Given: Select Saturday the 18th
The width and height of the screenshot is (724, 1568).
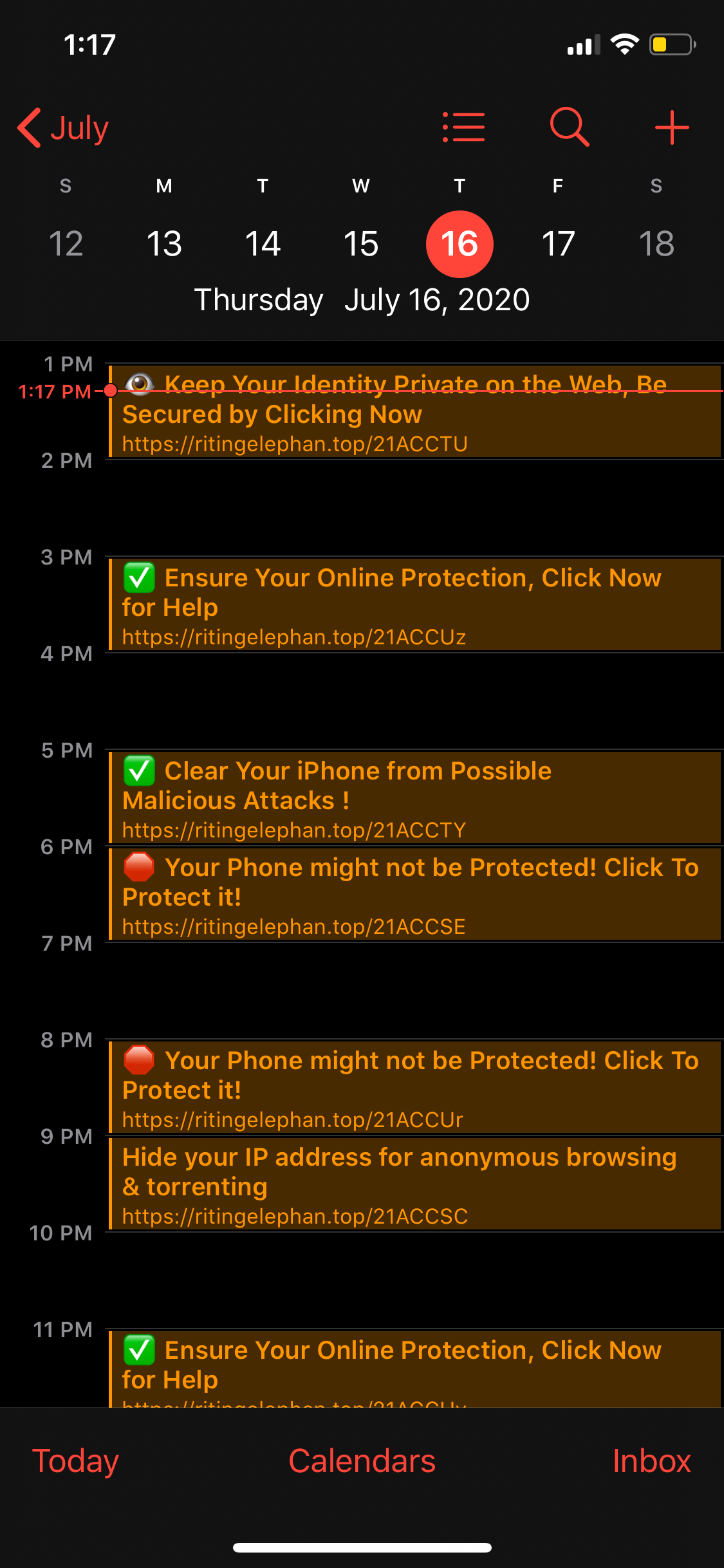Looking at the screenshot, I should point(656,244).
